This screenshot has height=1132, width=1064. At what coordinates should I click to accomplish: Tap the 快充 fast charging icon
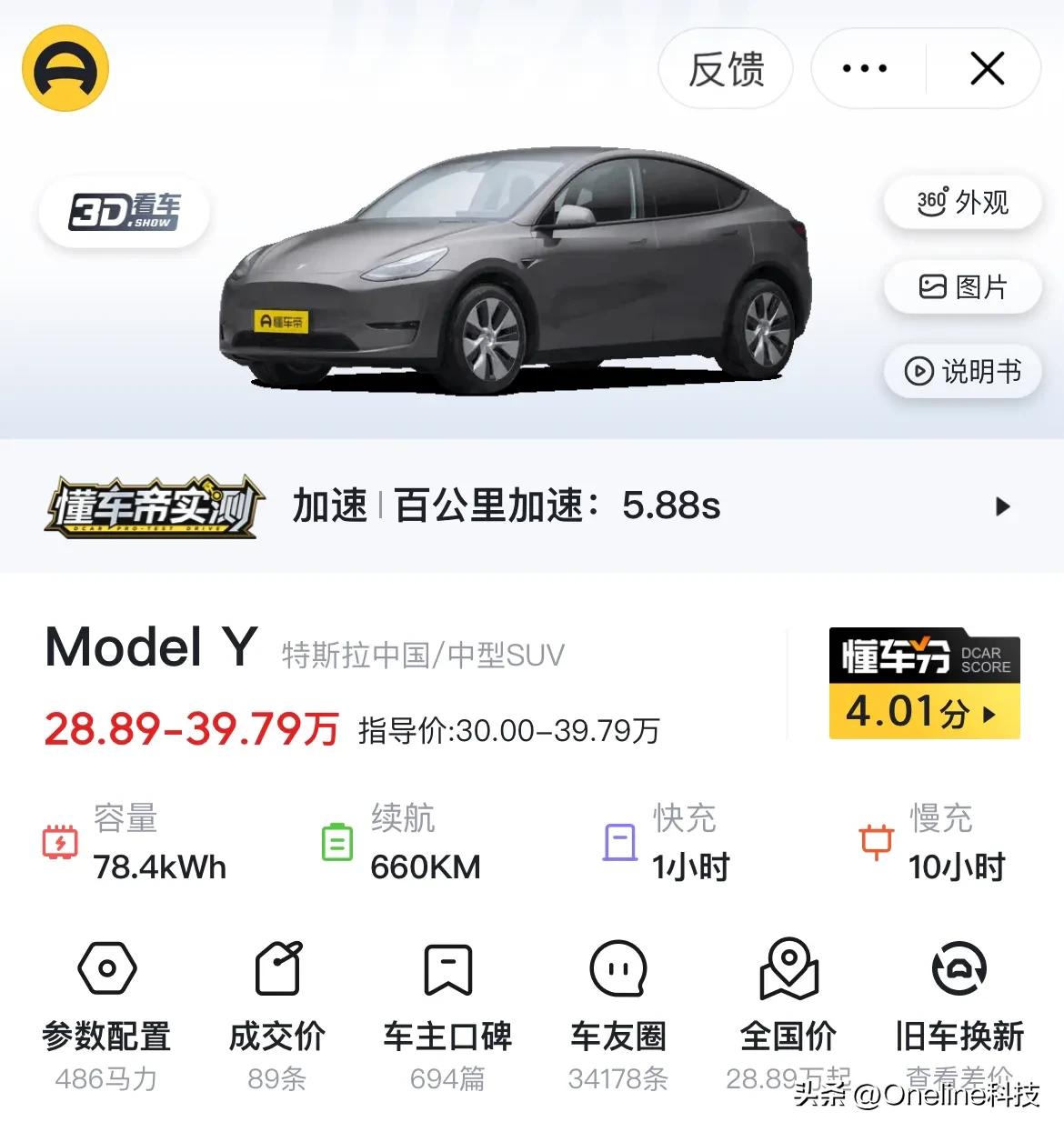click(619, 842)
